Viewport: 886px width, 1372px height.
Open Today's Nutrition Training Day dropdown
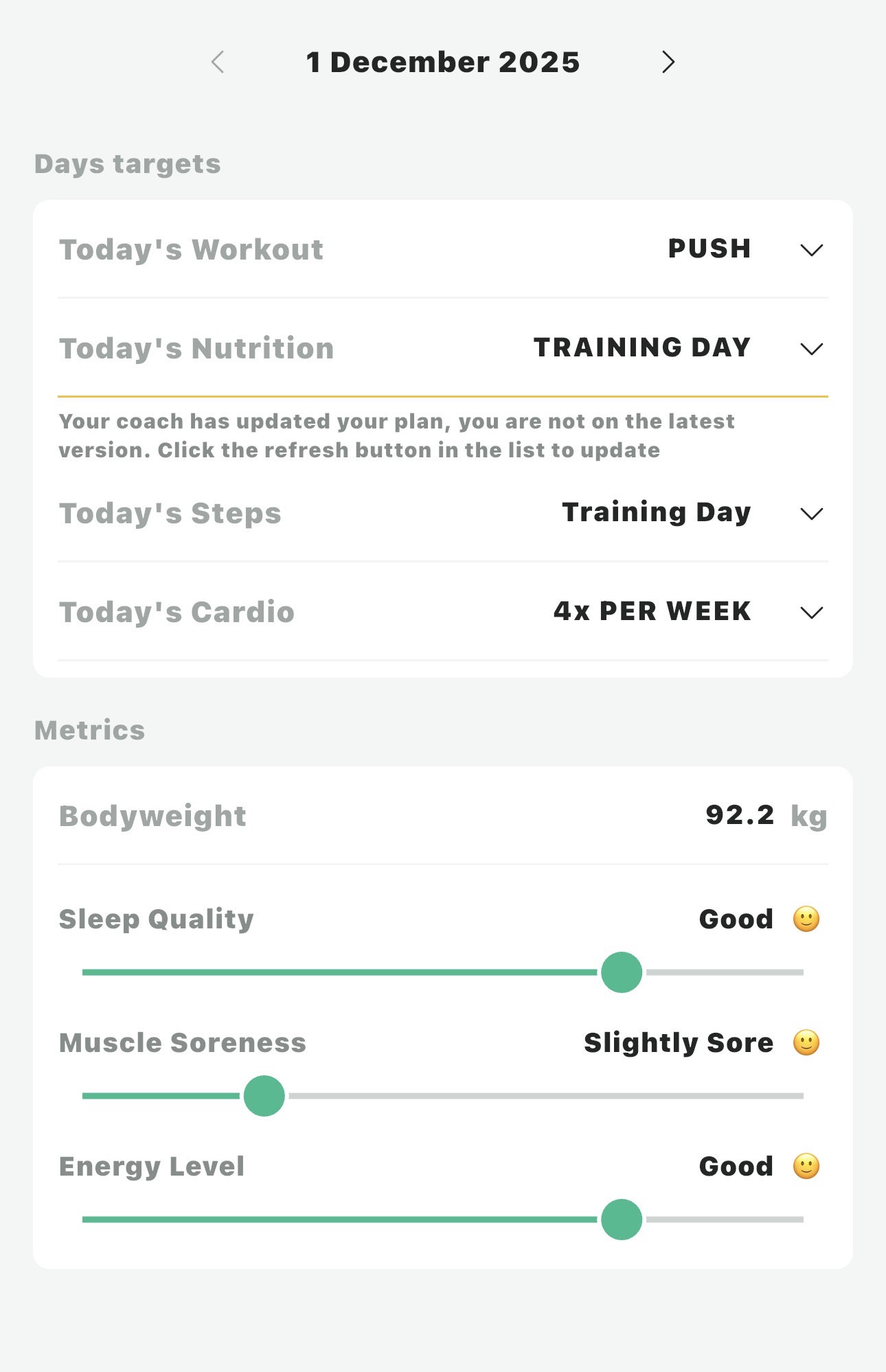tap(811, 349)
